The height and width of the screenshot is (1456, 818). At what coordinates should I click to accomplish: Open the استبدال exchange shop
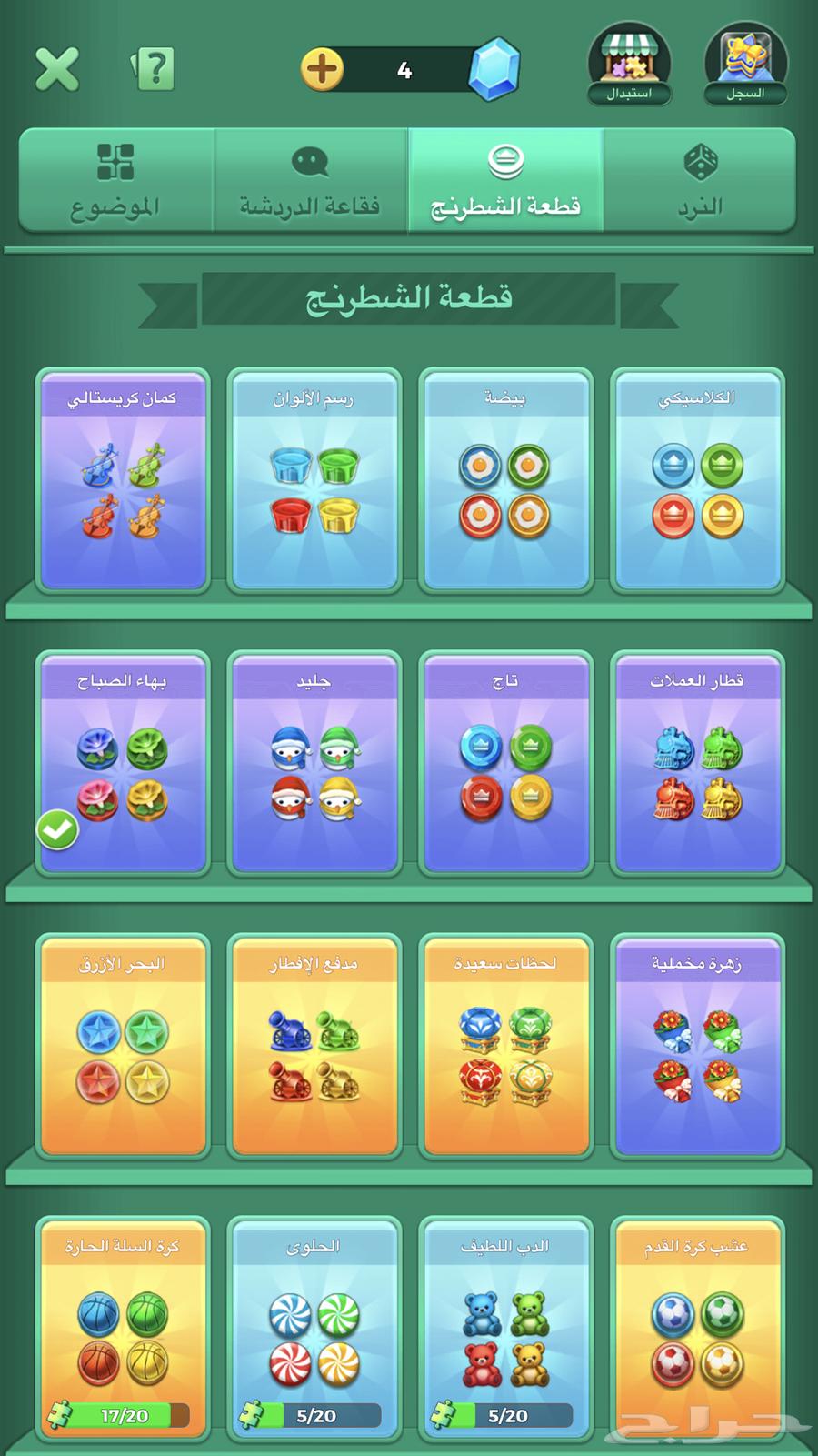629,65
